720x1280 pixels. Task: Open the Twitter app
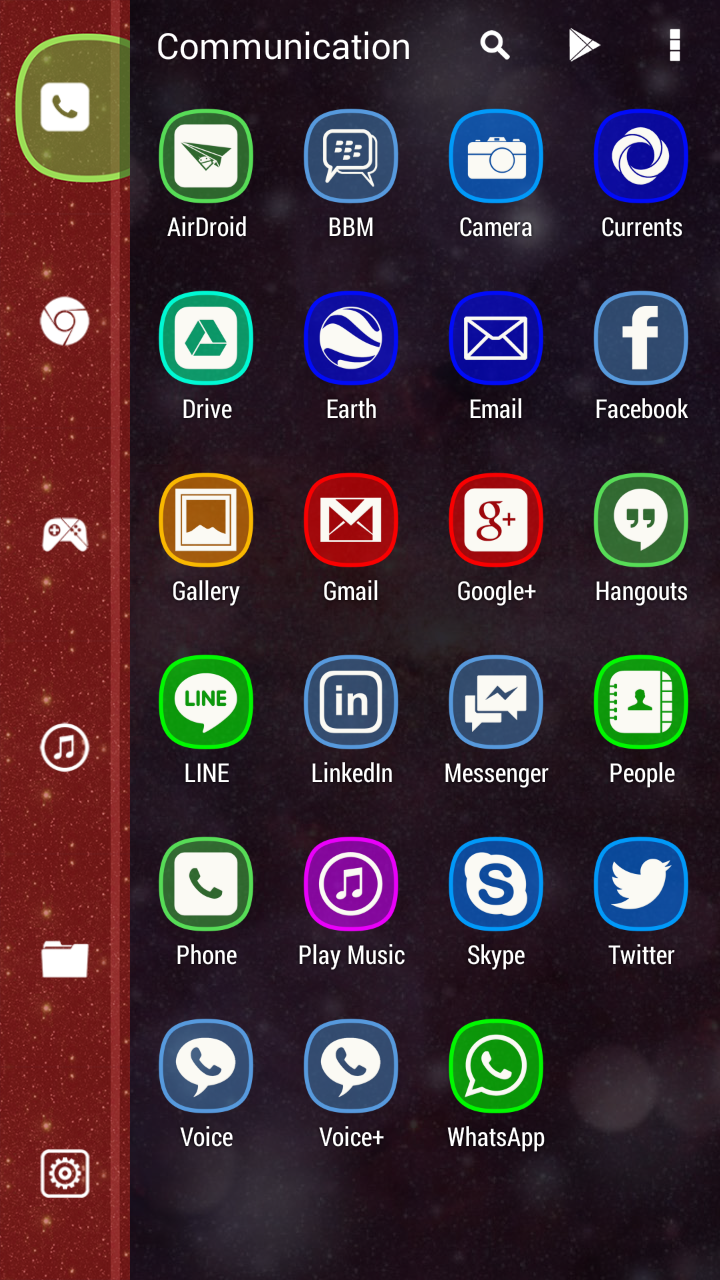[x=641, y=884]
